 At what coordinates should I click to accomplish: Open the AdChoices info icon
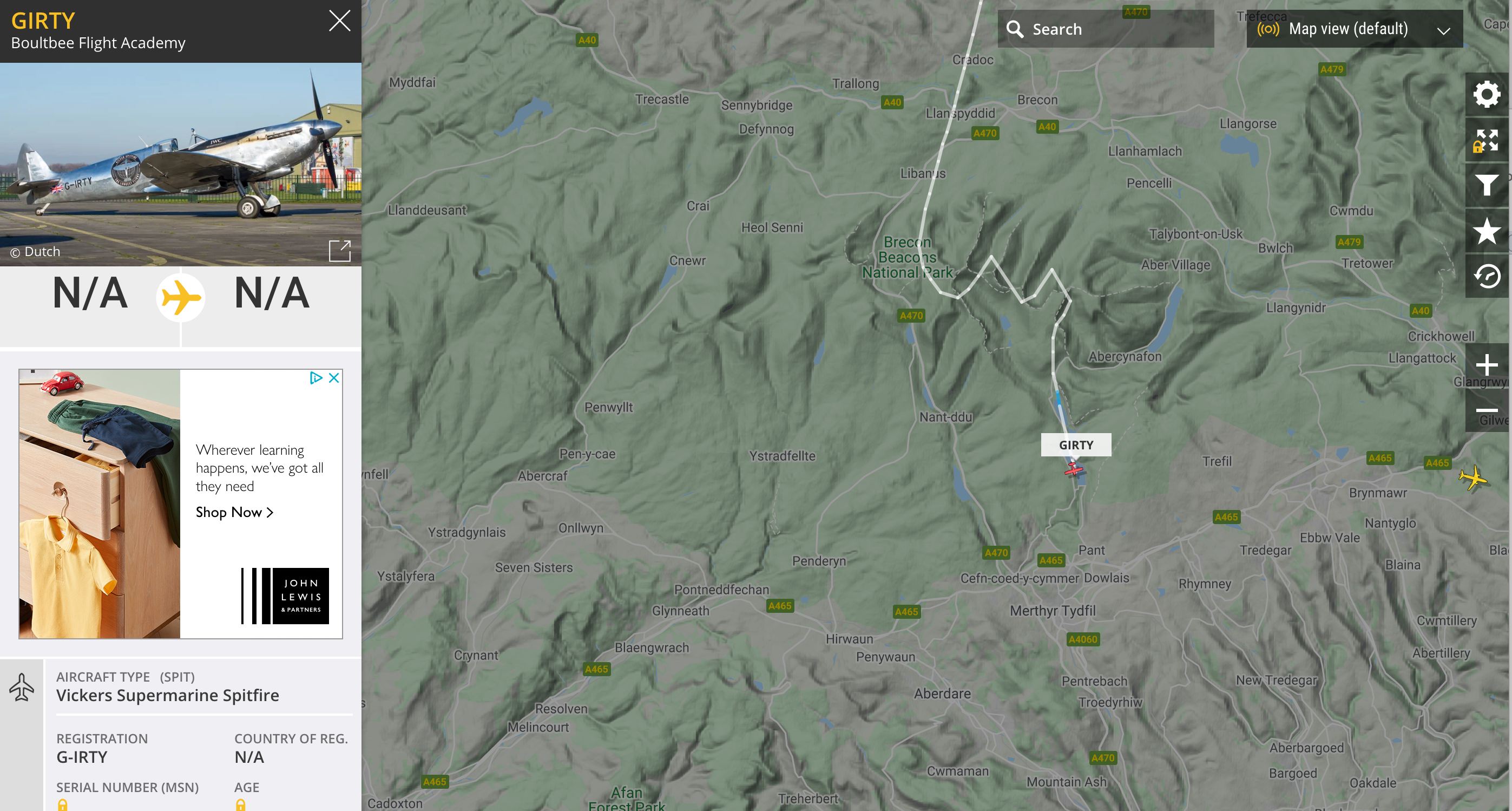316,377
